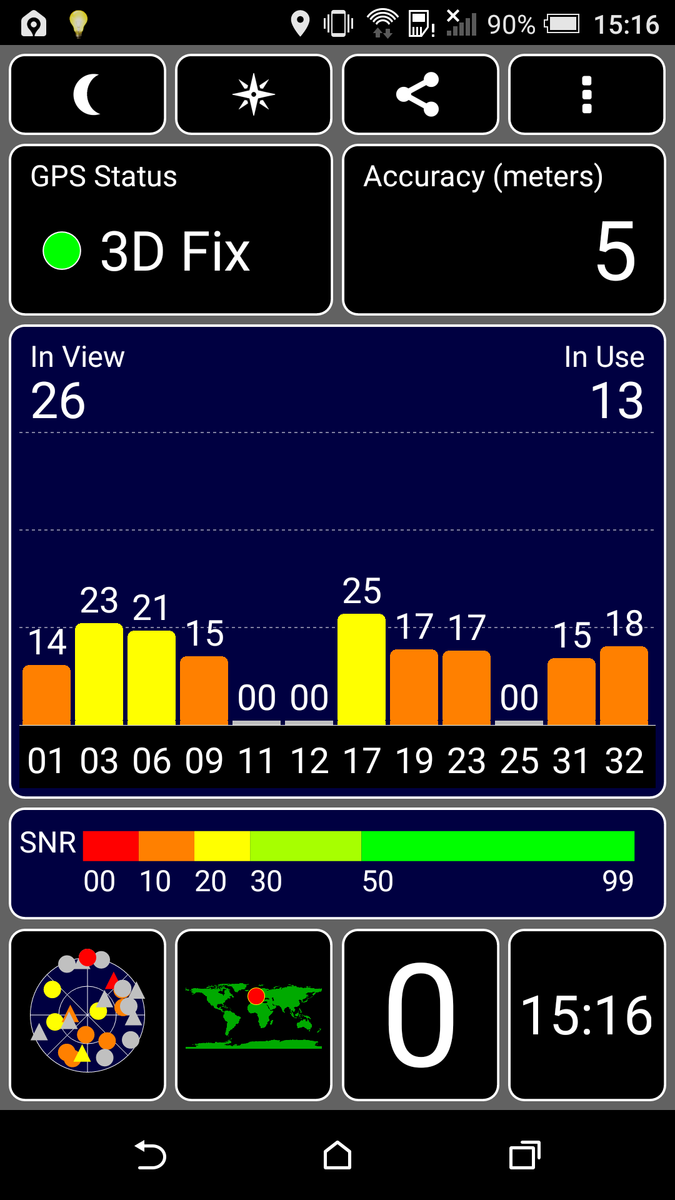Open the compass star icon

253,95
